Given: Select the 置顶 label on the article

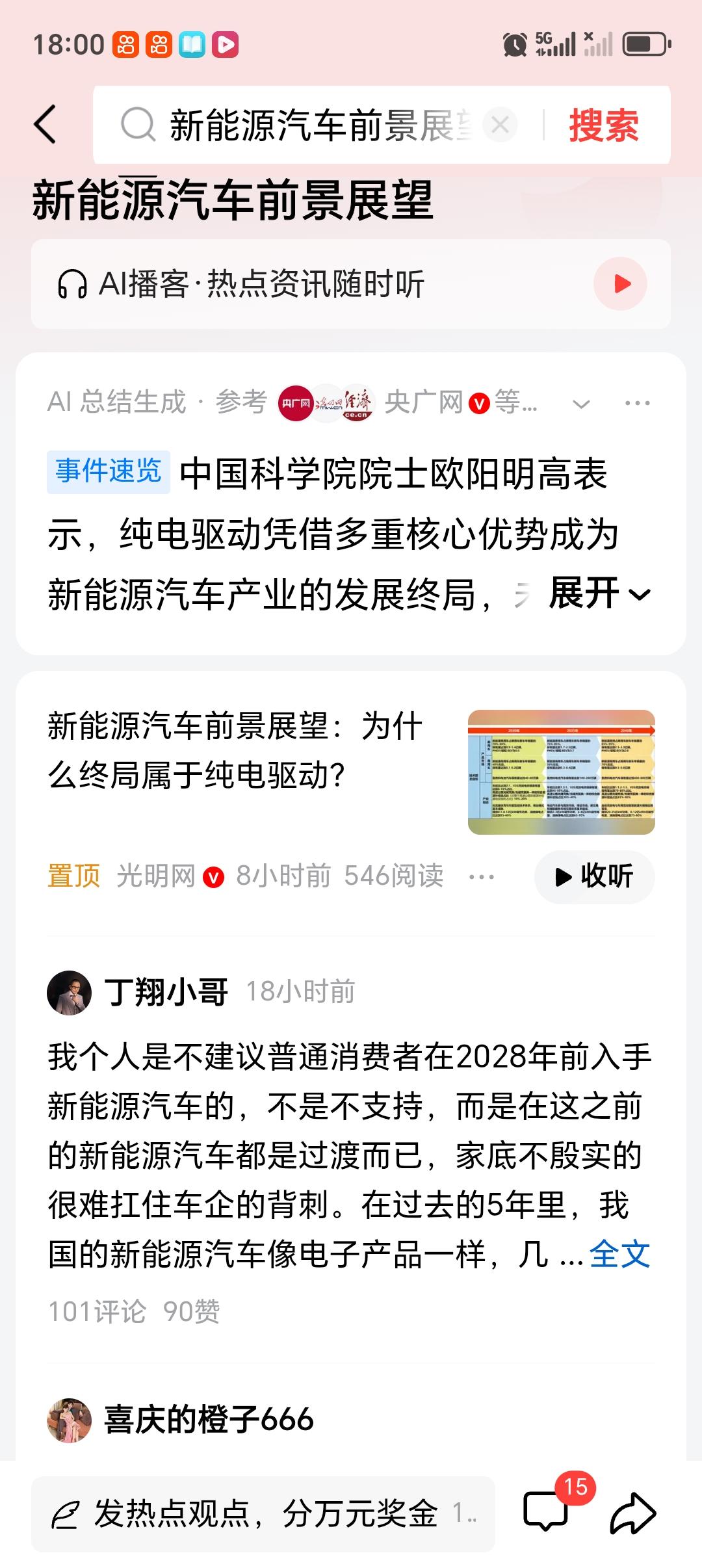Looking at the screenshot, I should coord(72,877).
